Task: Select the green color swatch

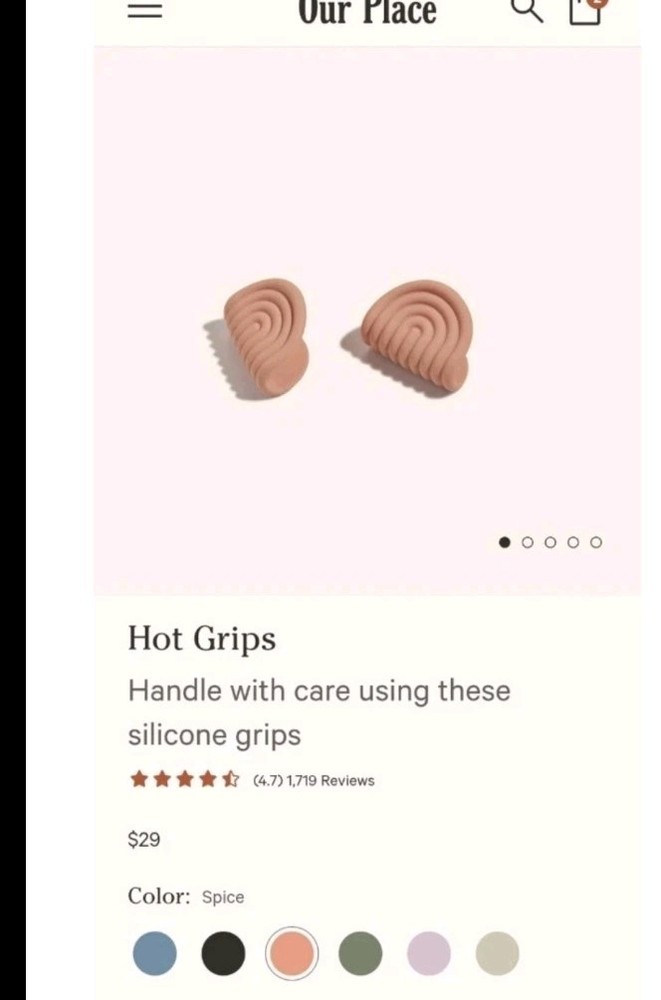Action: [x=360, y=953]
